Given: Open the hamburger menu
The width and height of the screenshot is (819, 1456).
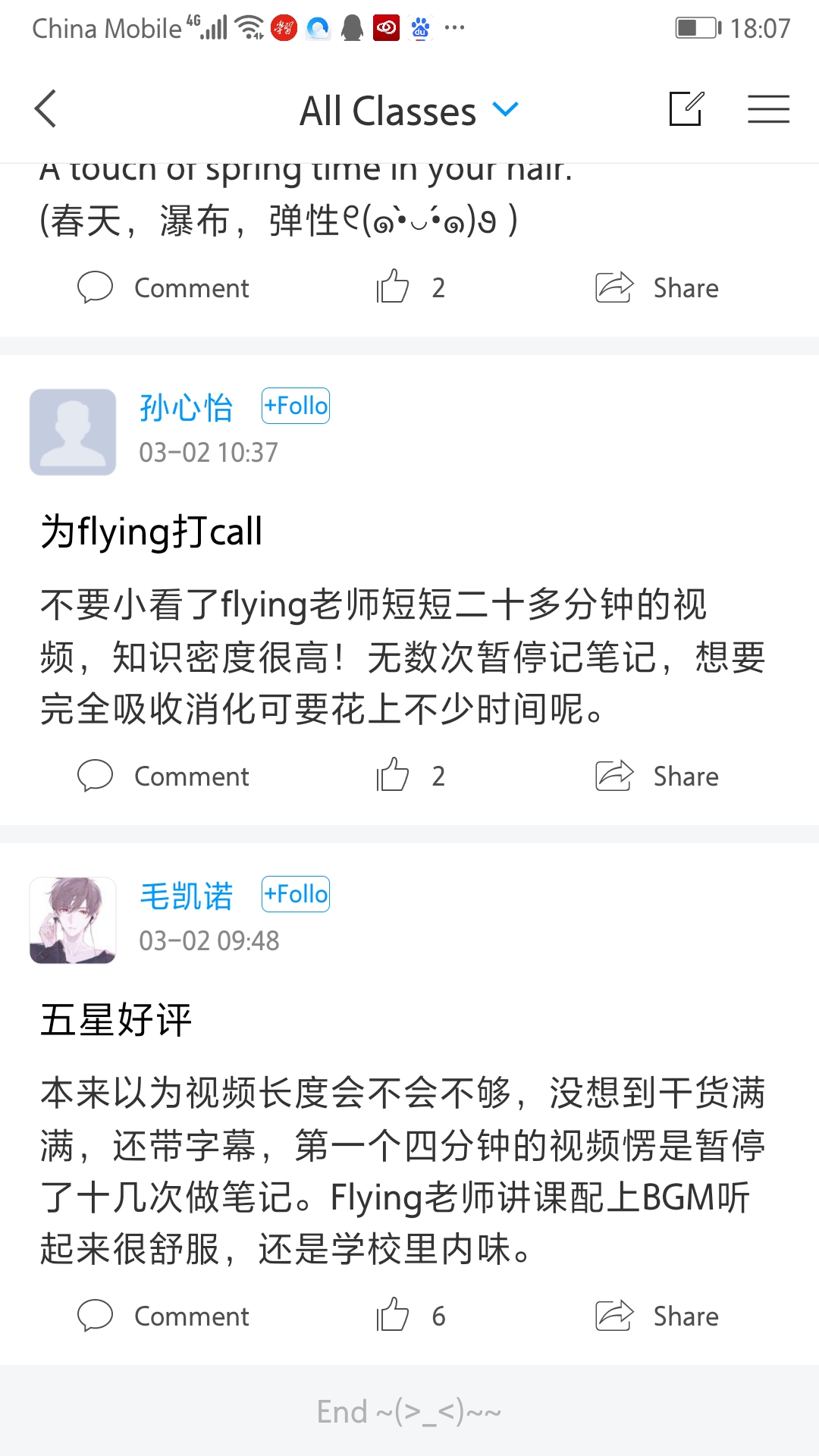Looking at the screenshot, I should tap(768, 109).
